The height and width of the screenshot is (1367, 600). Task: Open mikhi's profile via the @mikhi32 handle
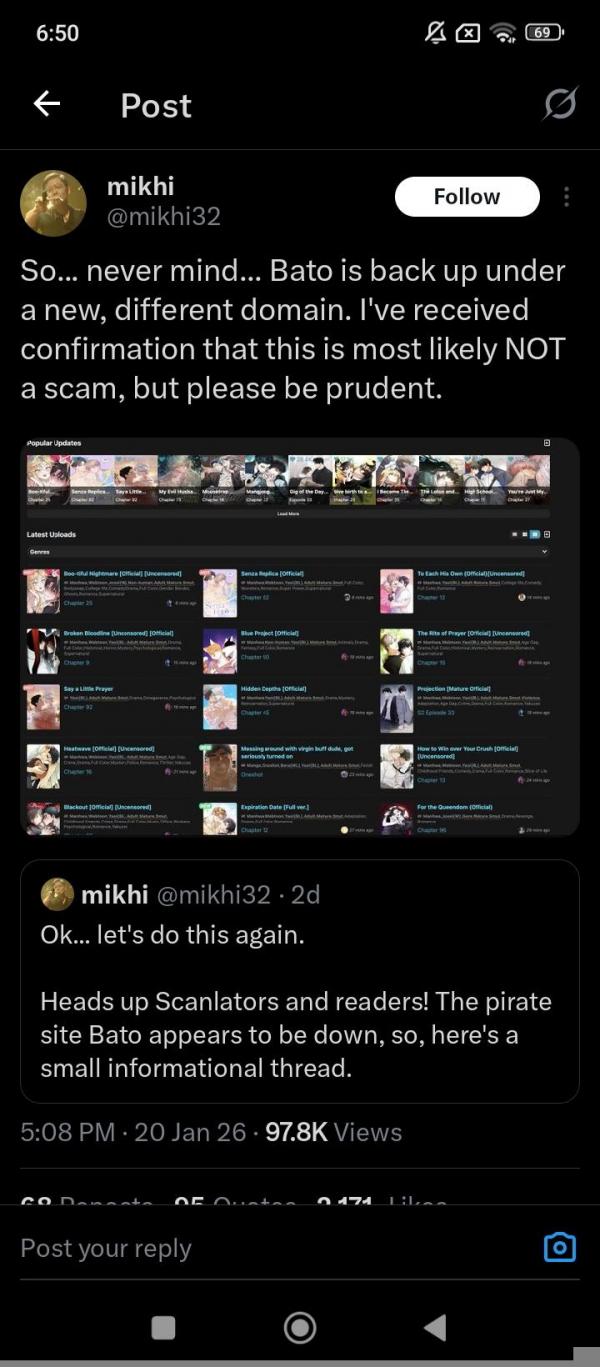163,216
